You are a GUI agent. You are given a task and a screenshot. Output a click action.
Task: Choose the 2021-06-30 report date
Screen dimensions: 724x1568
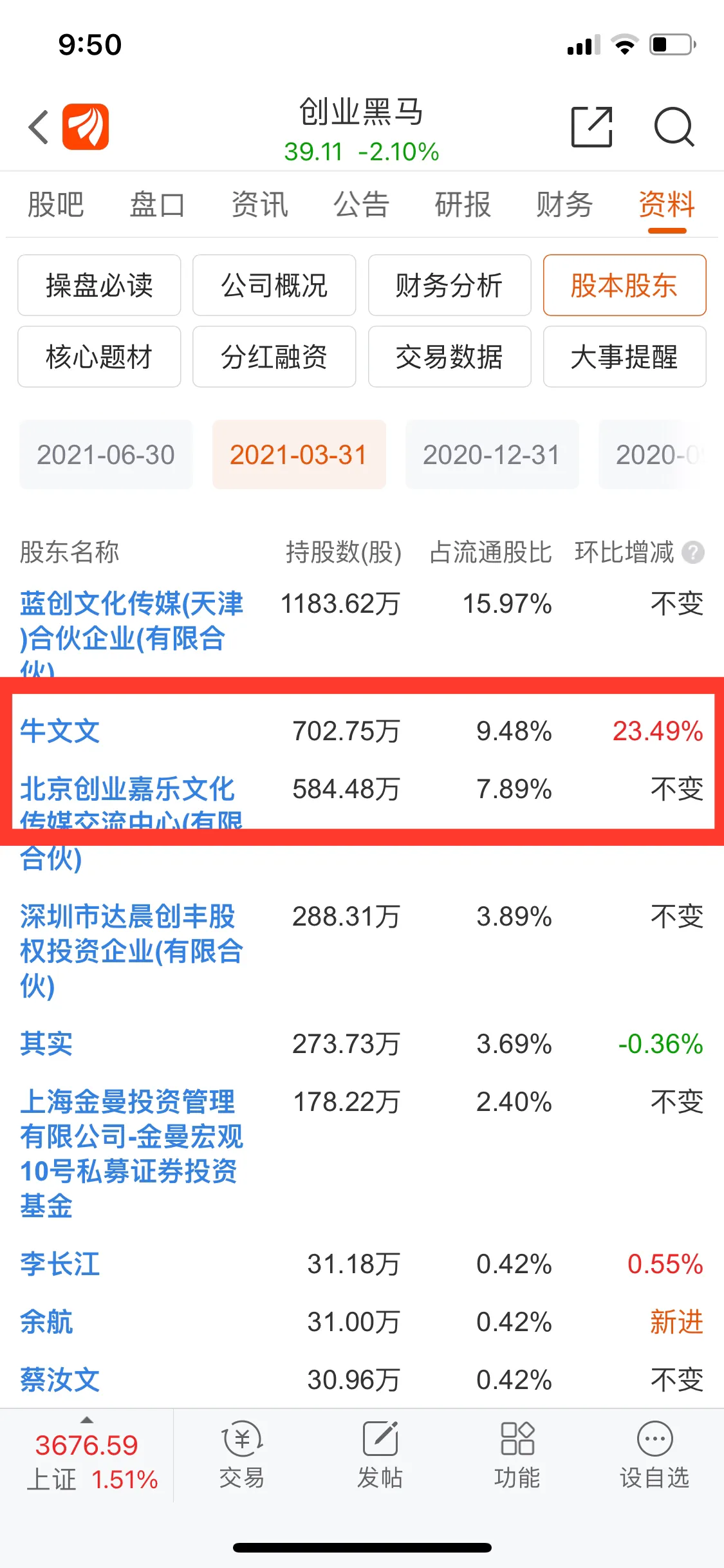106,454
